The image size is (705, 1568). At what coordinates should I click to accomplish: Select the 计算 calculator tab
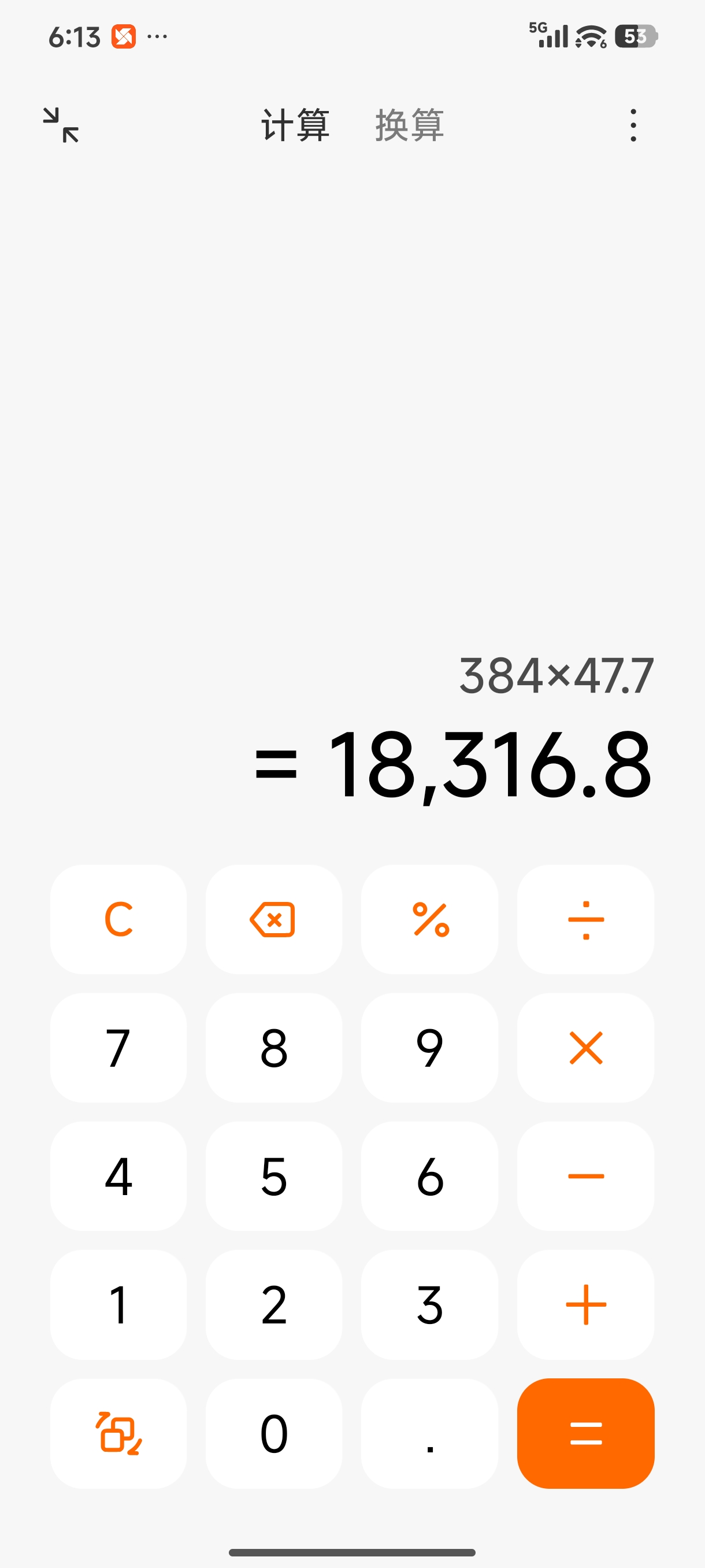pos(296,125)
